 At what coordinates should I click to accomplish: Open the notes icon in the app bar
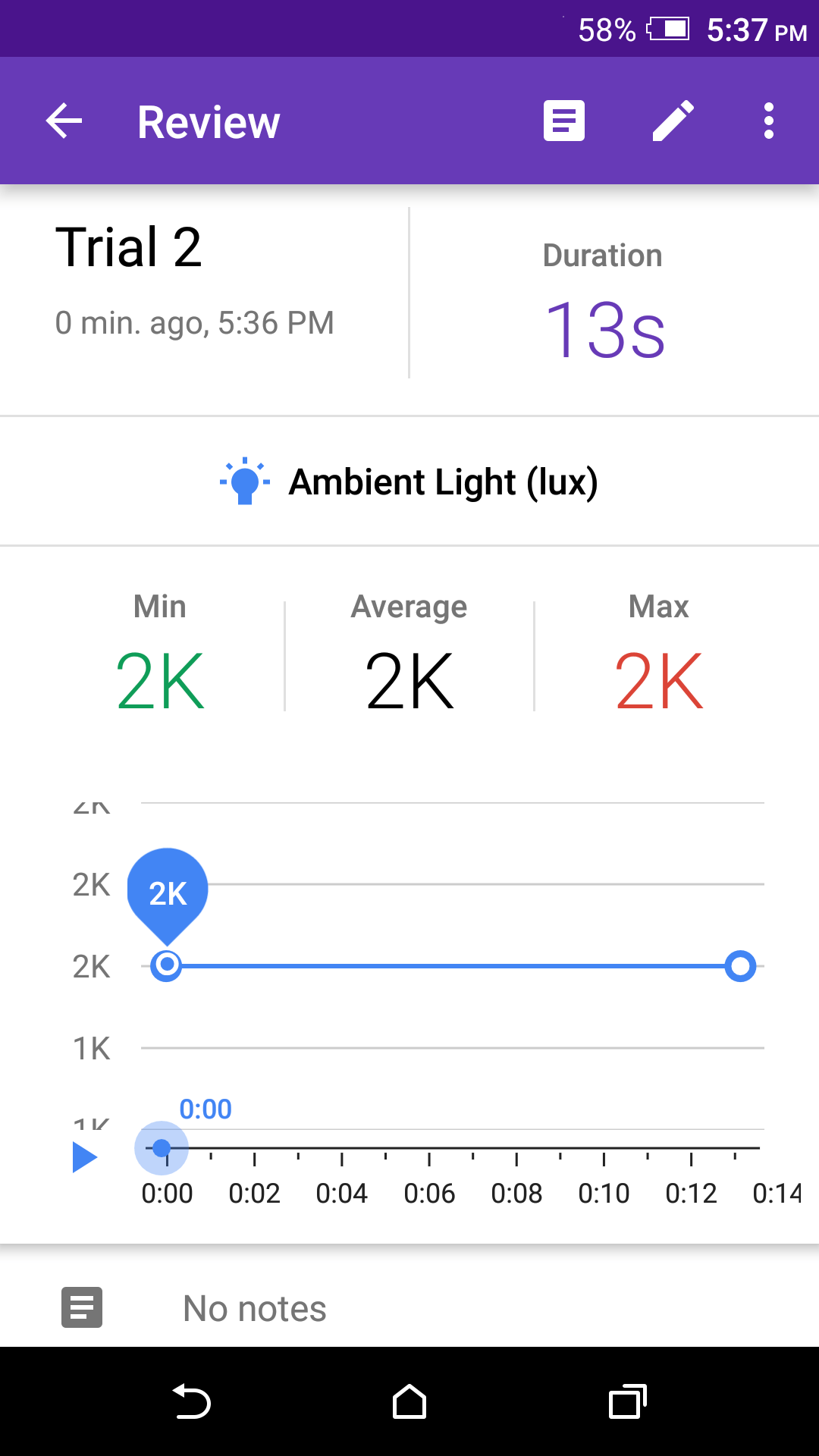pyautogui.click(x=563, y=121)
